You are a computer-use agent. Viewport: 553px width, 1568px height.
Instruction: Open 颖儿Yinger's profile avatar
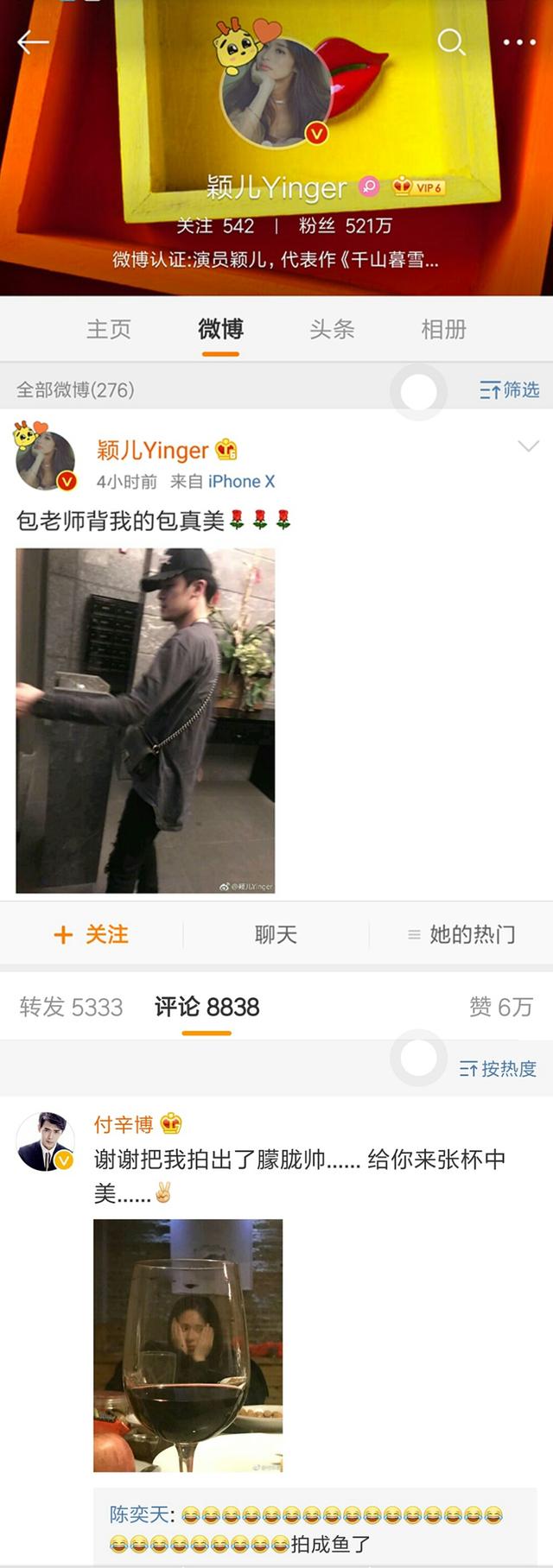(x=276, y=93)
